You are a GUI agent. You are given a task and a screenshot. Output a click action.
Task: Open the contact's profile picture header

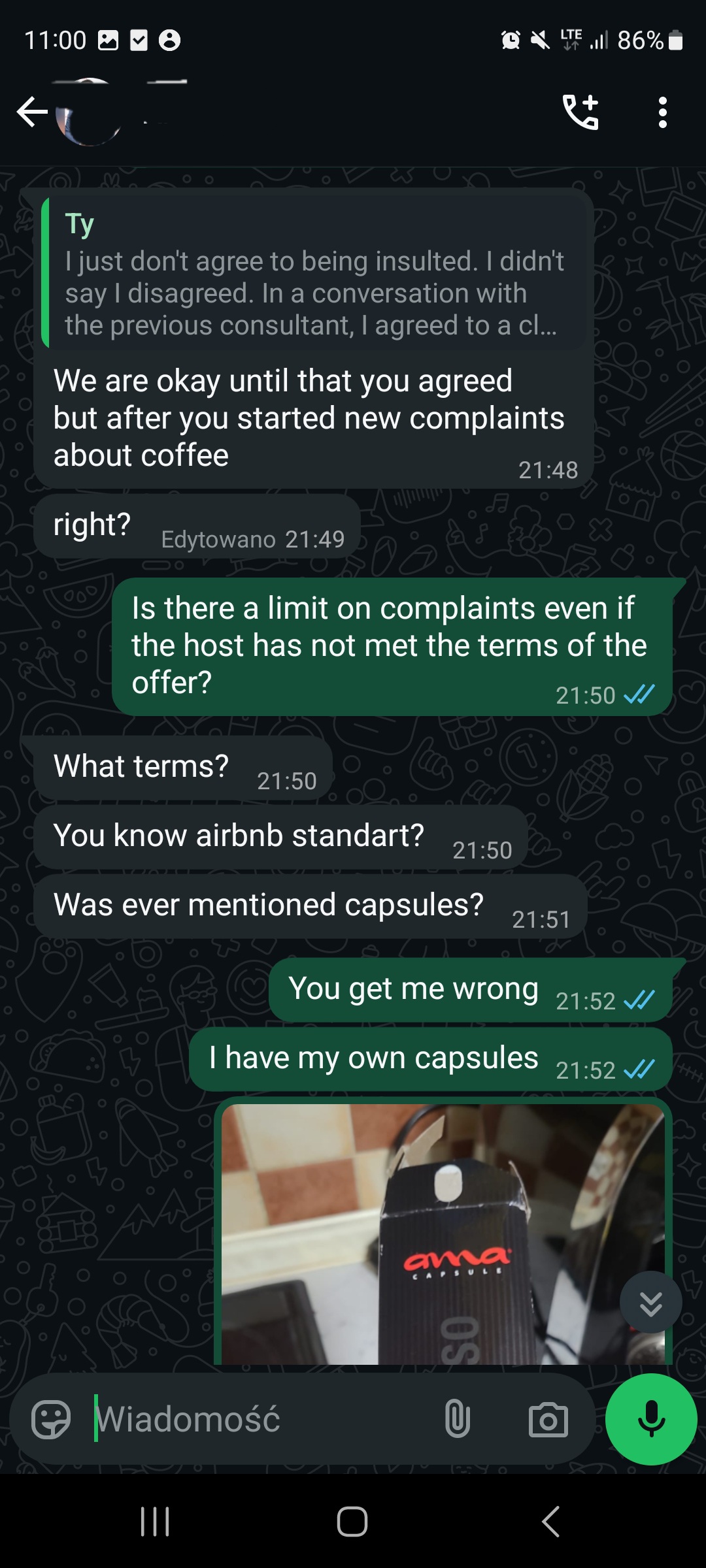(90, 112)
